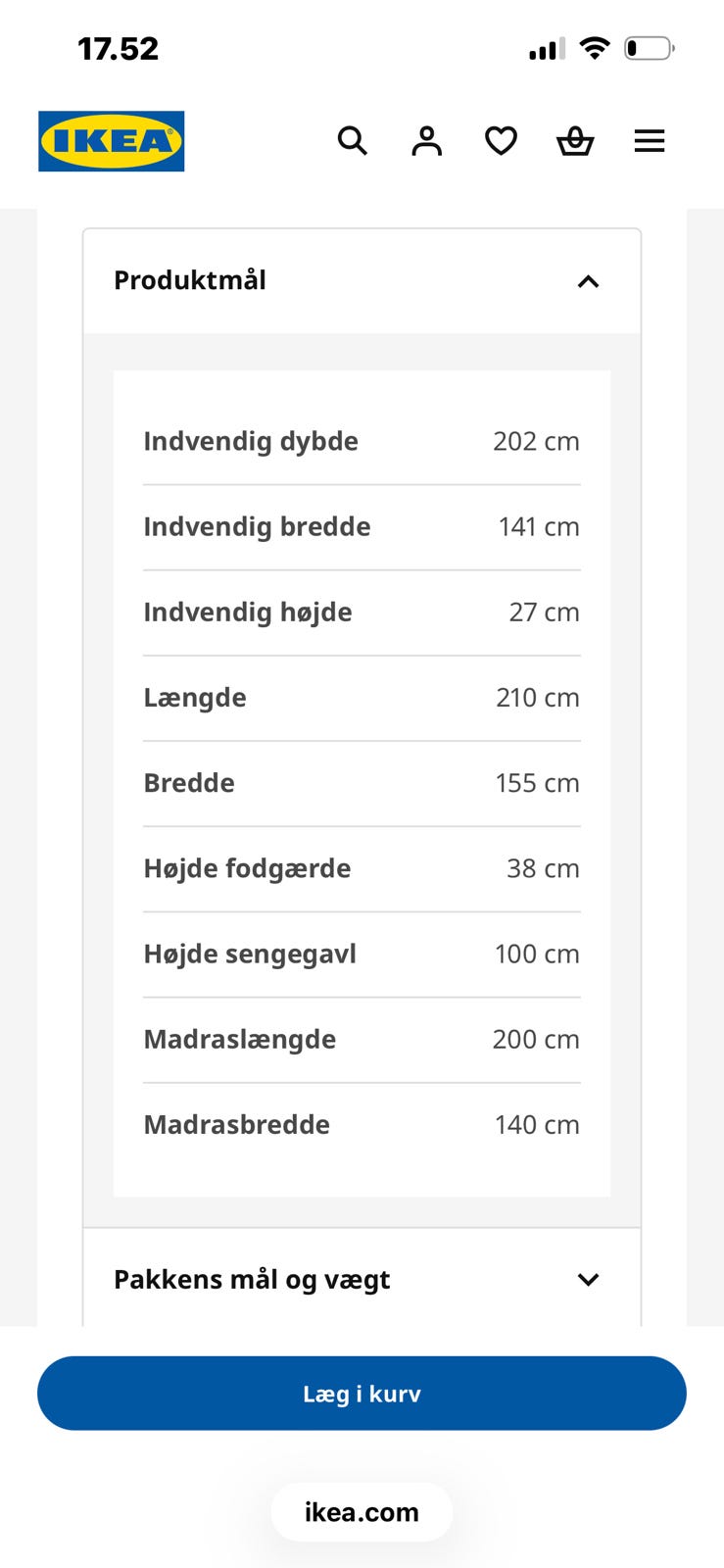Expand Pakkens mål og vægt

coord(362,1279)
